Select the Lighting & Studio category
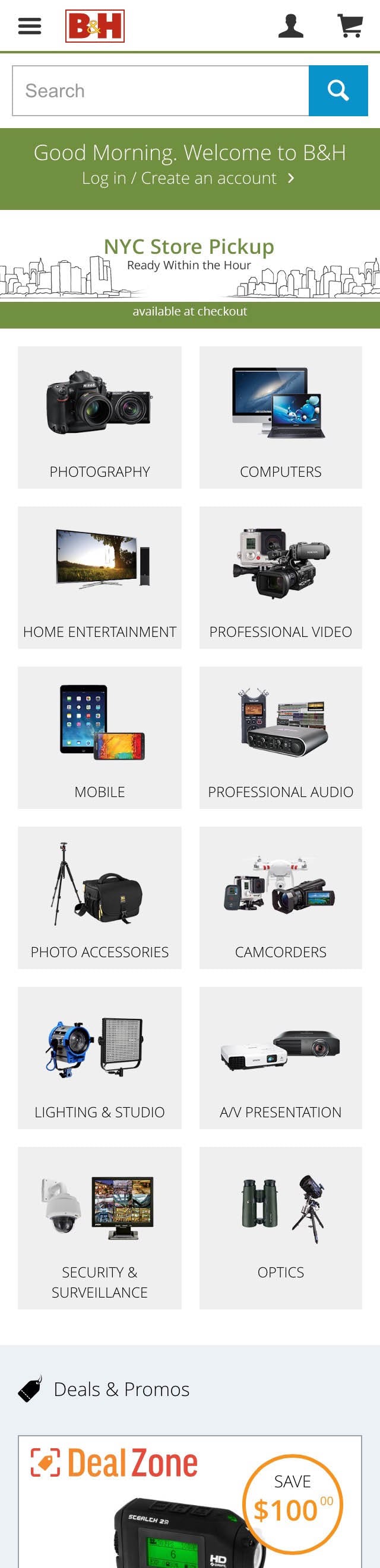Viewport: 380px width, 1568px height. (x=99, y=1058)
